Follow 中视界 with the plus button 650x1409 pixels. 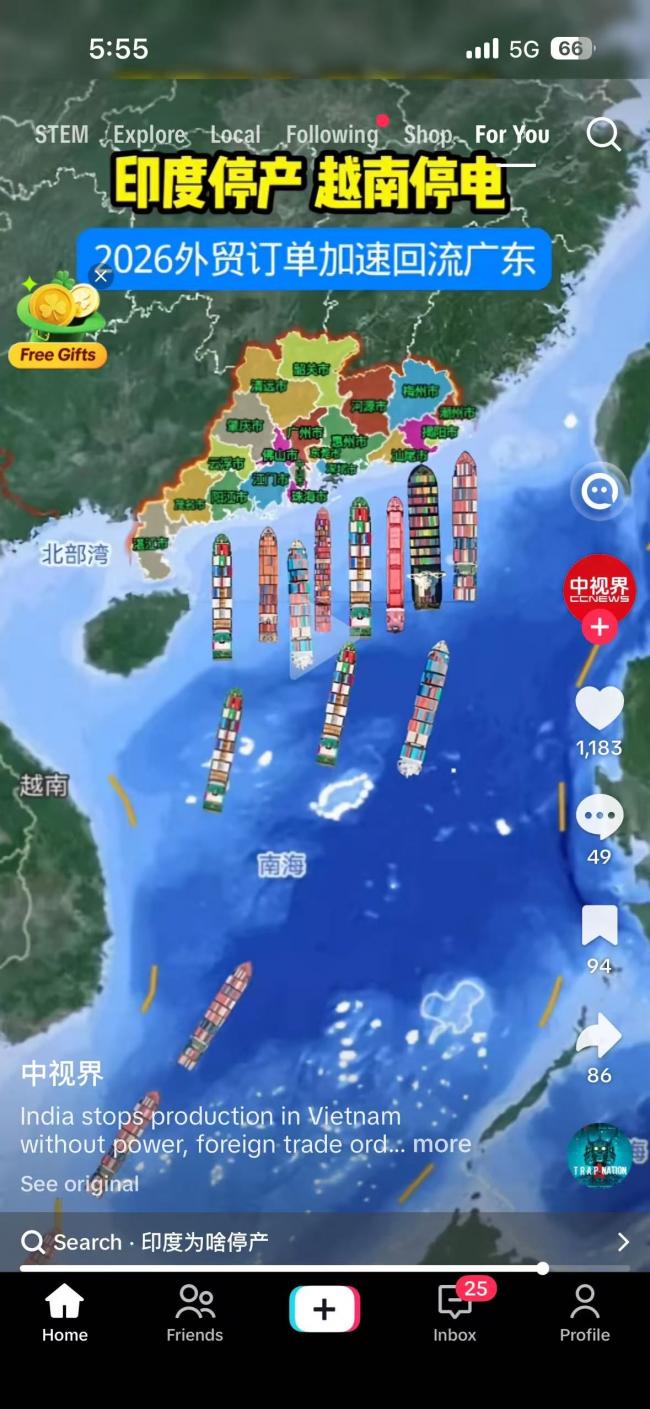point(599,627)
